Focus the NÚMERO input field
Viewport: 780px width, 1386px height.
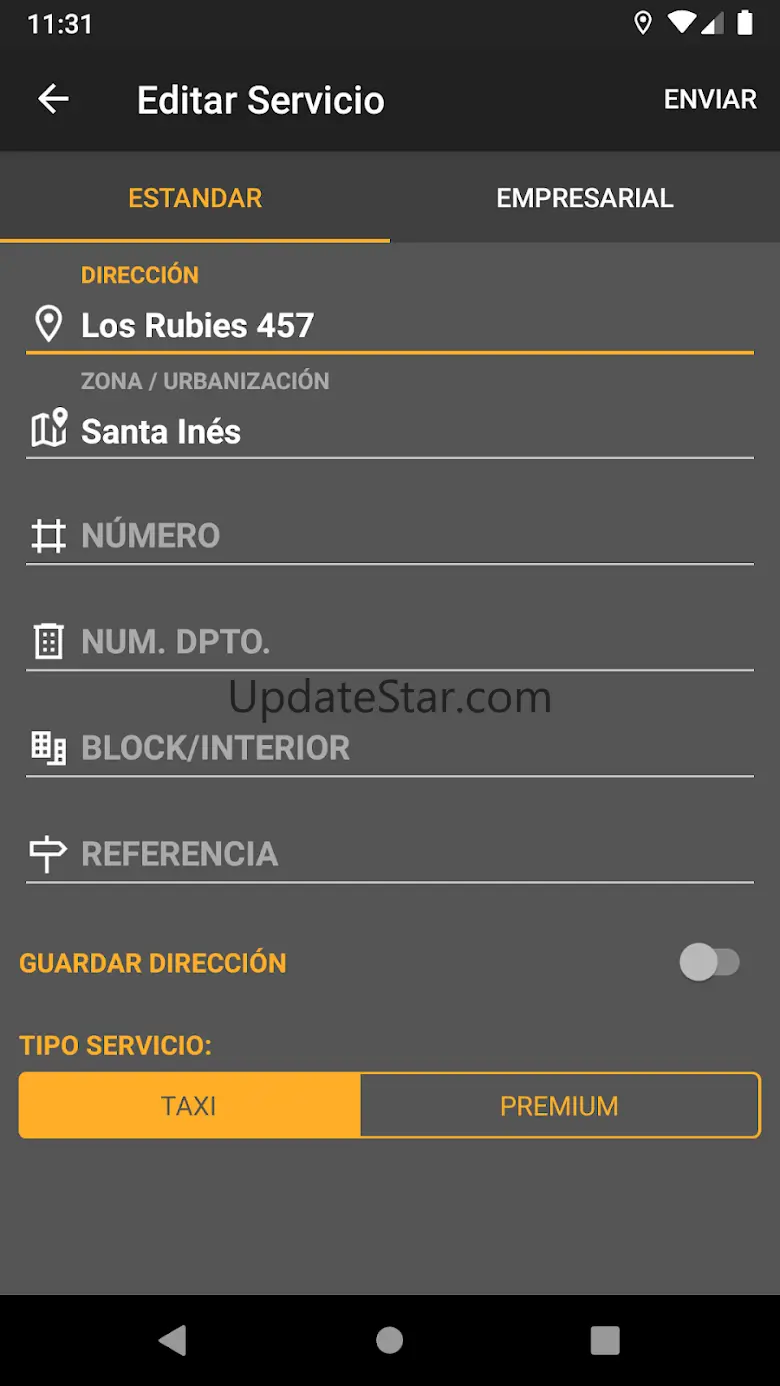tap(390, 536)
